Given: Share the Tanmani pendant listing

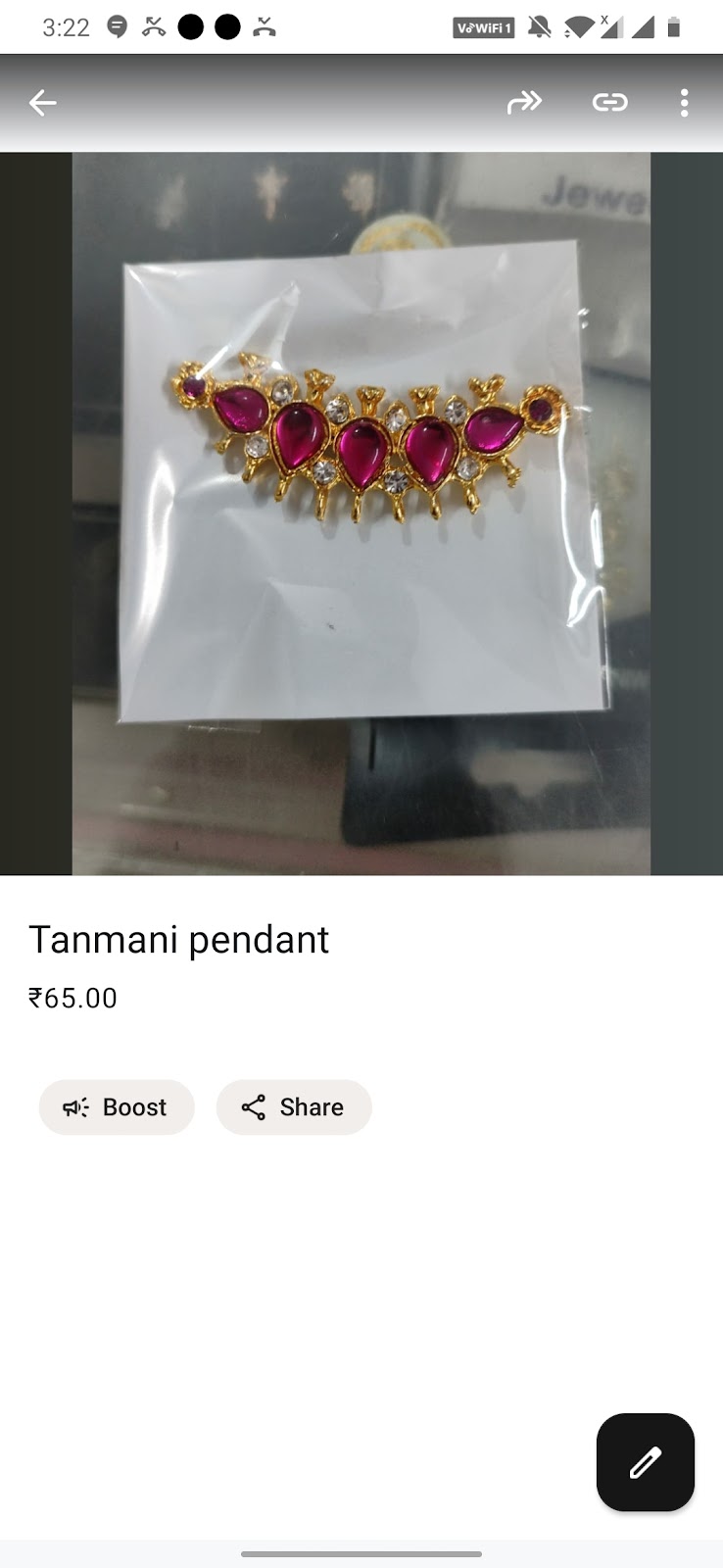Looking at the screenshot, I should click(294, 1107).
